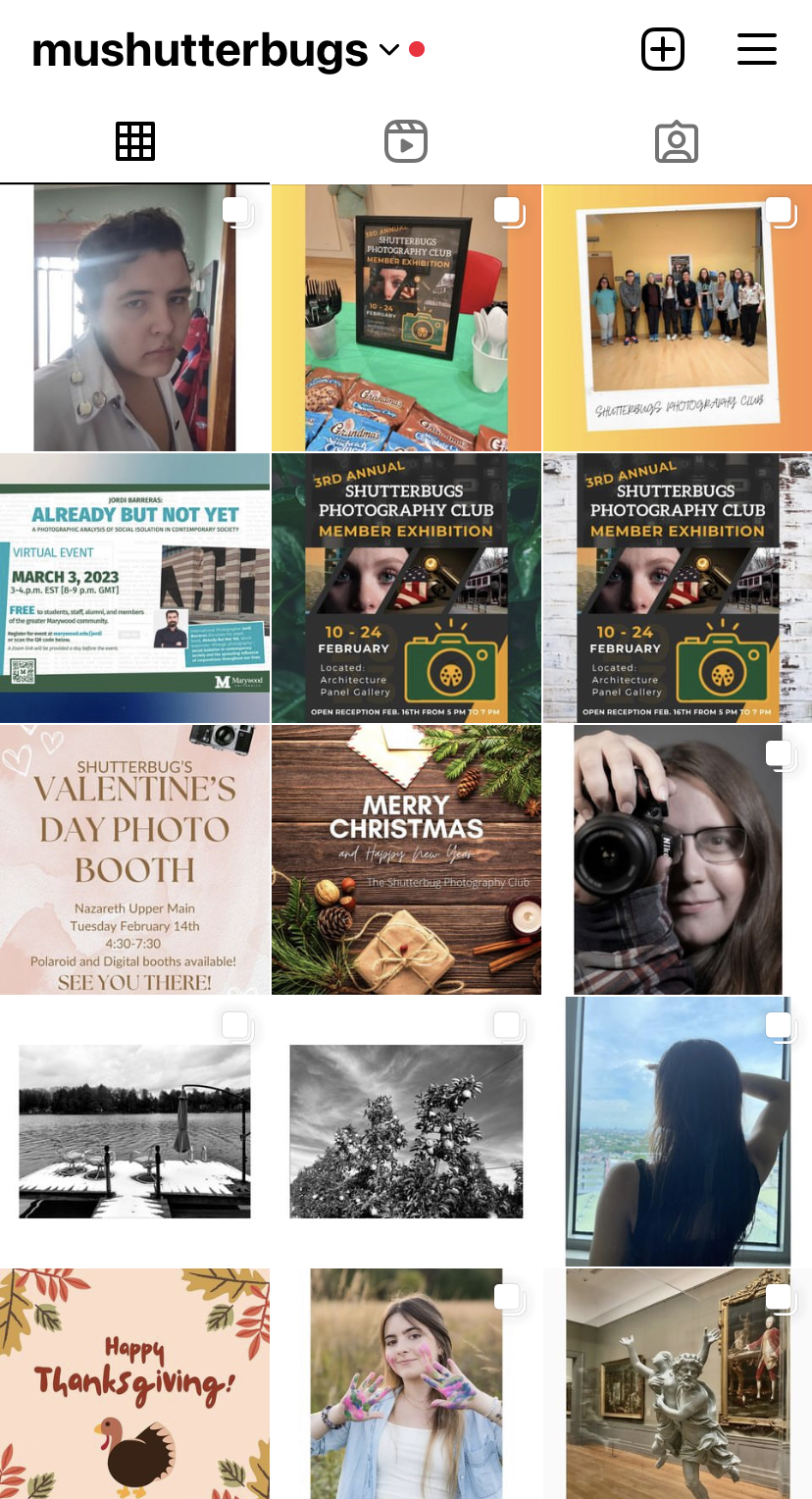Switch to the Reels tab
Viewport: 812px width, 1499px height.
[x=405, y=142]
